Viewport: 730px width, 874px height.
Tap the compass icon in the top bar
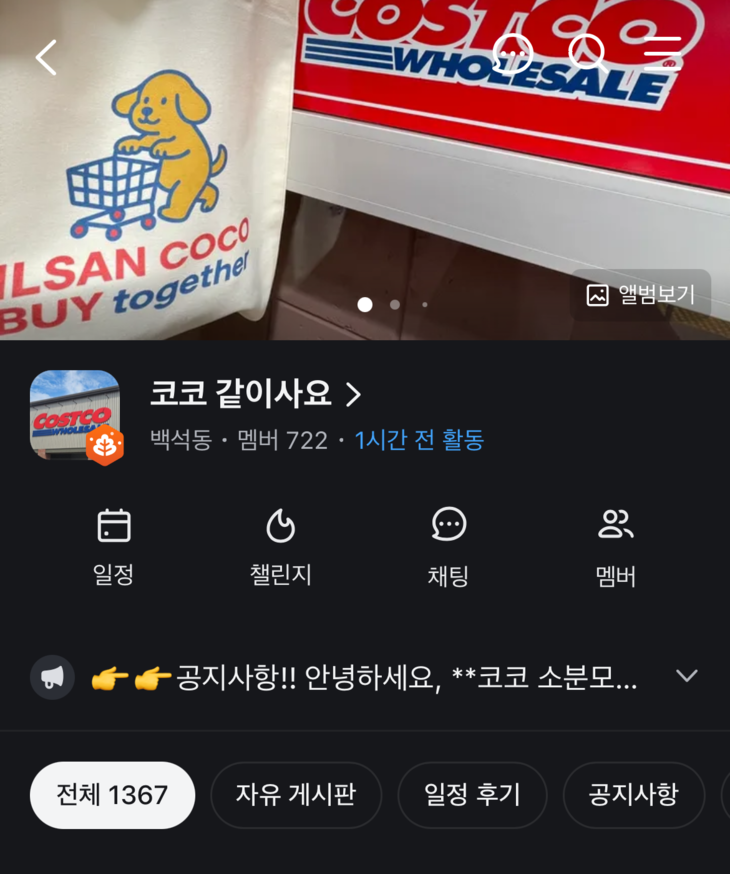(x=512, y=54)
